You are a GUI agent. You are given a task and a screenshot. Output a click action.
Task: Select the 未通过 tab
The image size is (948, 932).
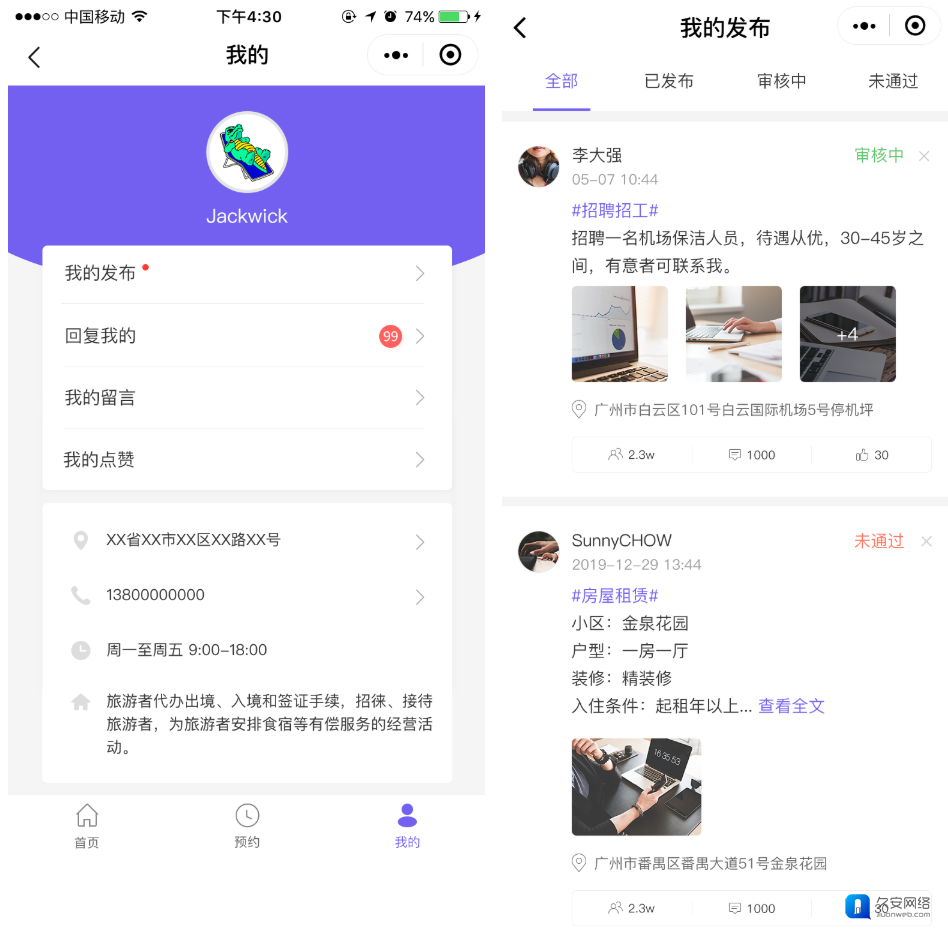[893, 82]
